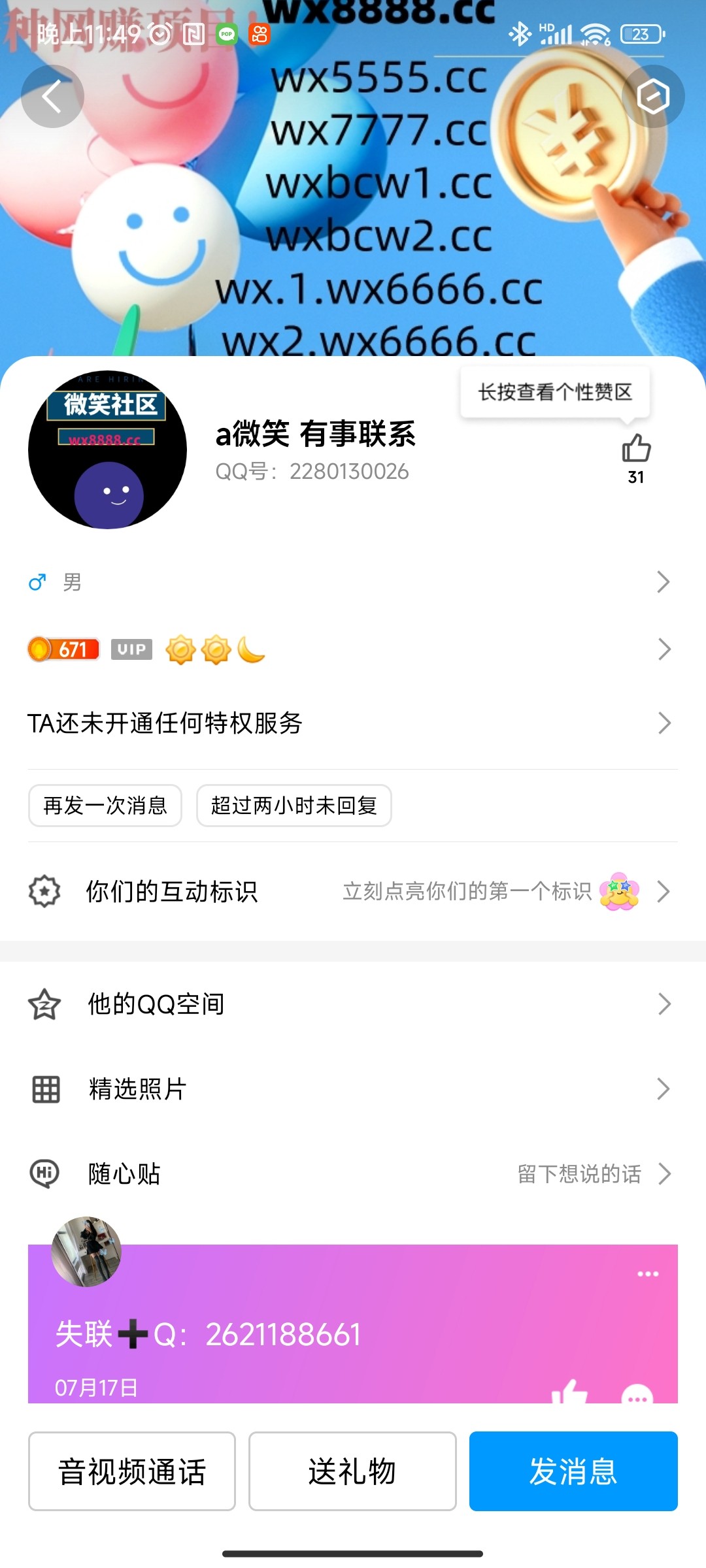
Task: Toggle the 超过两小时未回复 tag
Action: (x=293, y=806)
